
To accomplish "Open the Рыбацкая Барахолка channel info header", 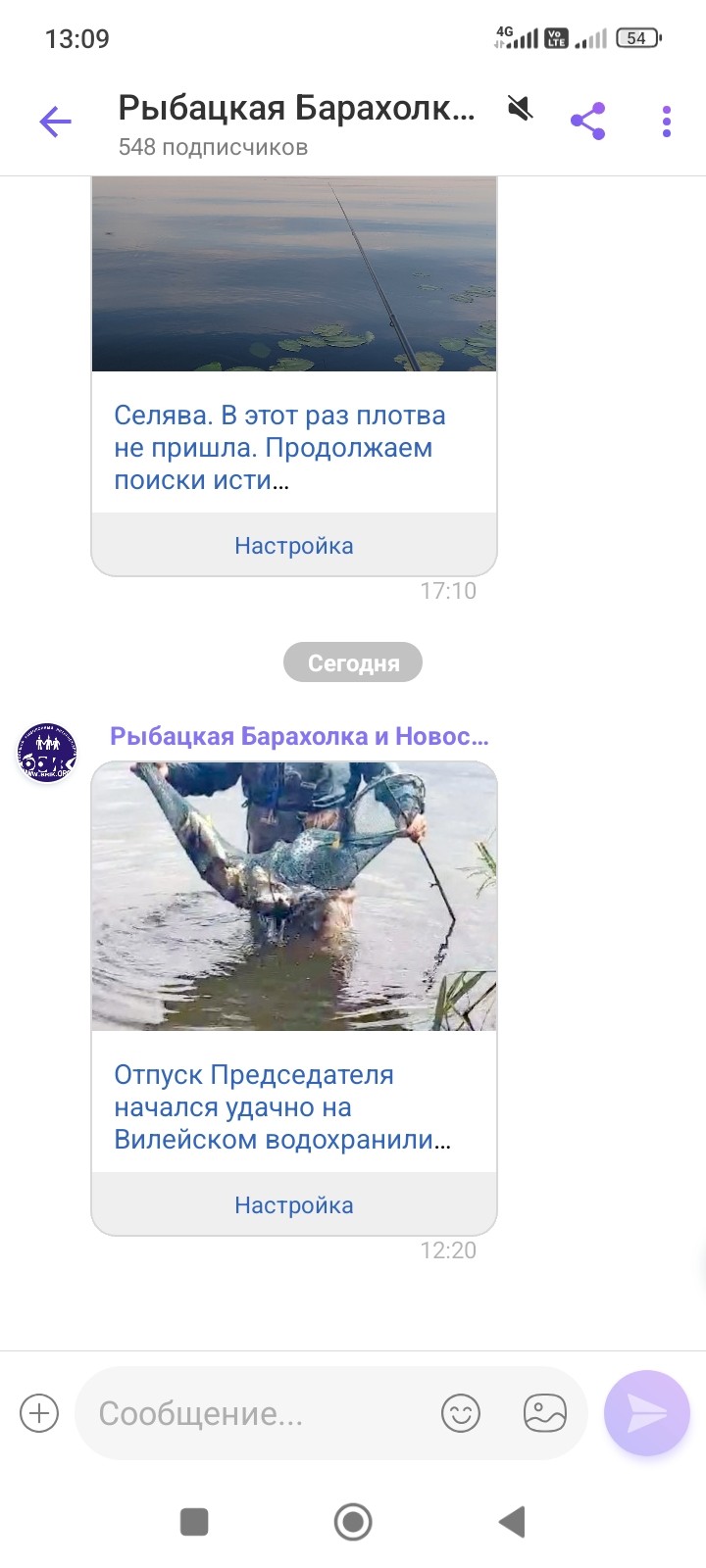I will [295, 124].
